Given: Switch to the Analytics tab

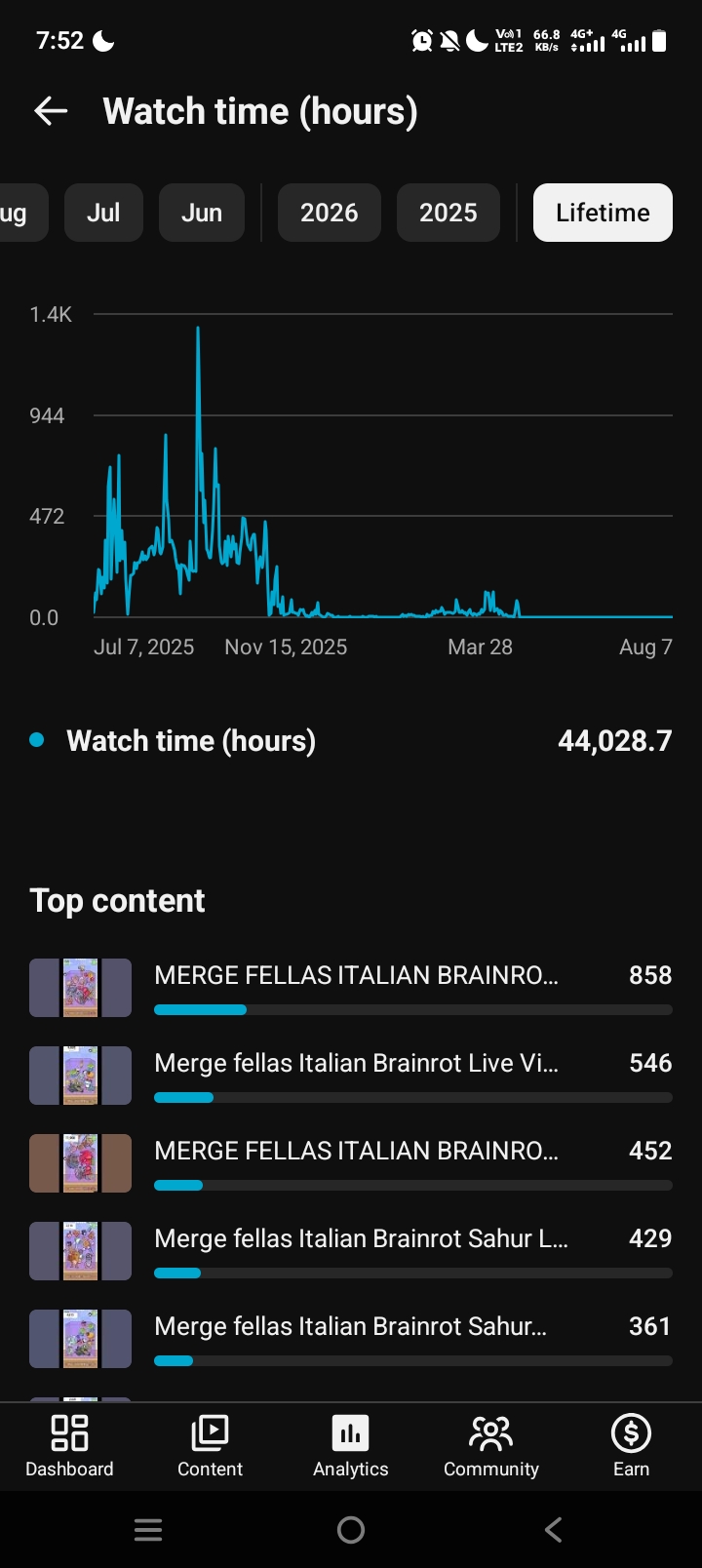Looking at the screenshot, I should [x=351, y=1446].
